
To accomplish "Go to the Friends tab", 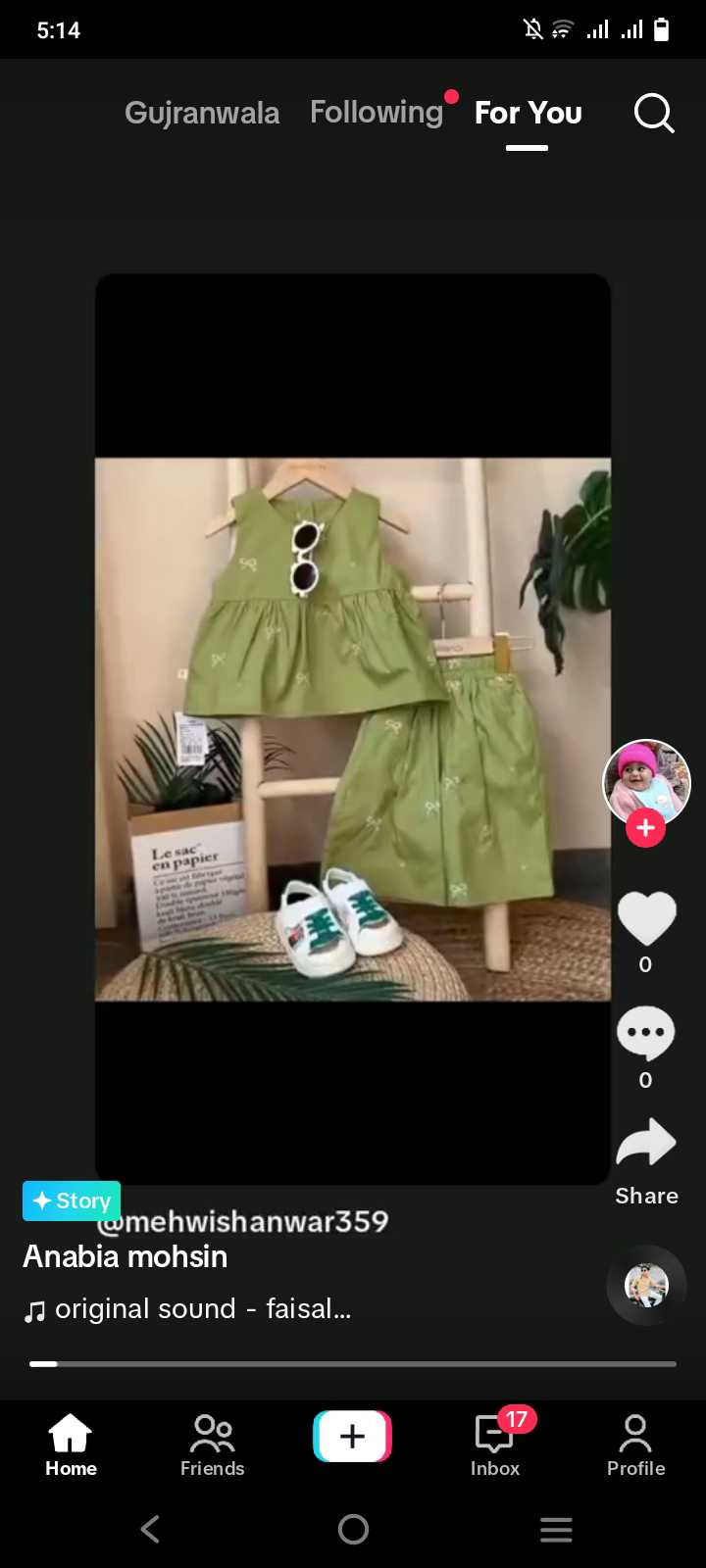I will click(212, 1445).
